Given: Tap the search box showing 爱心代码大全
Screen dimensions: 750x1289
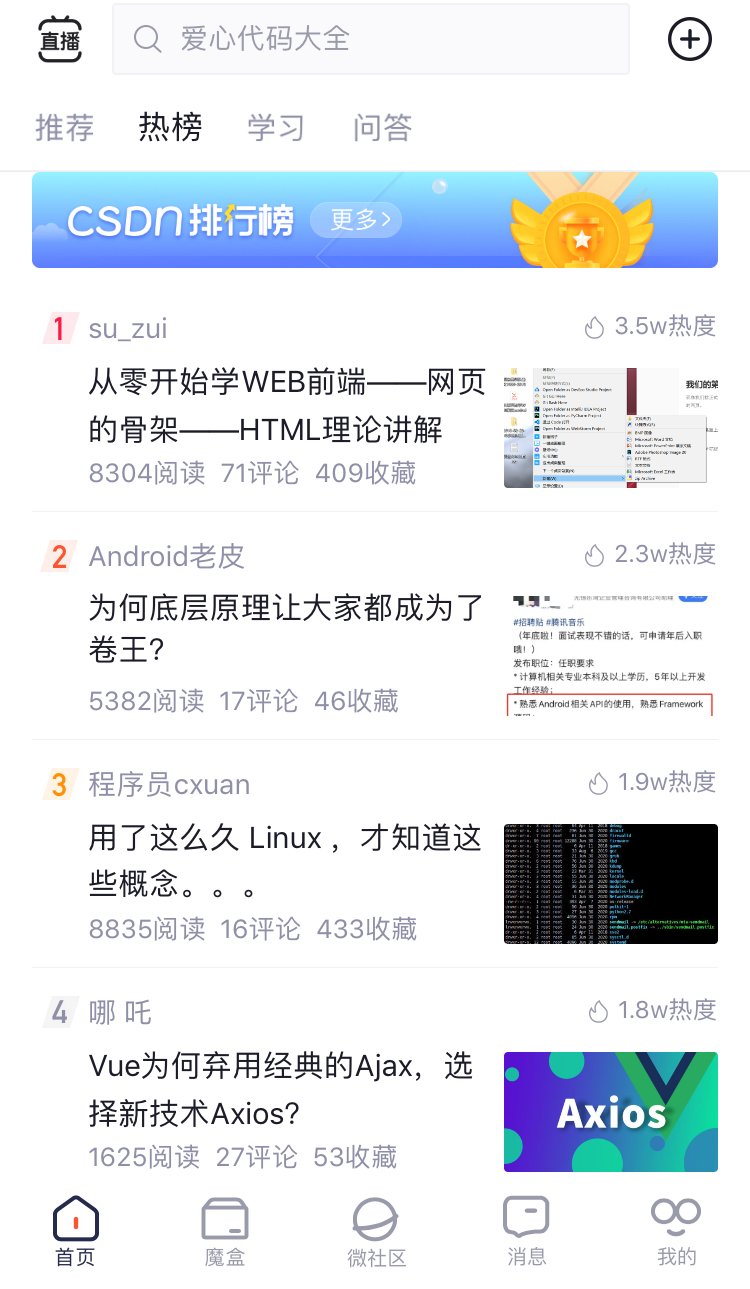Looking at the screenshot, I should (370, 39).
